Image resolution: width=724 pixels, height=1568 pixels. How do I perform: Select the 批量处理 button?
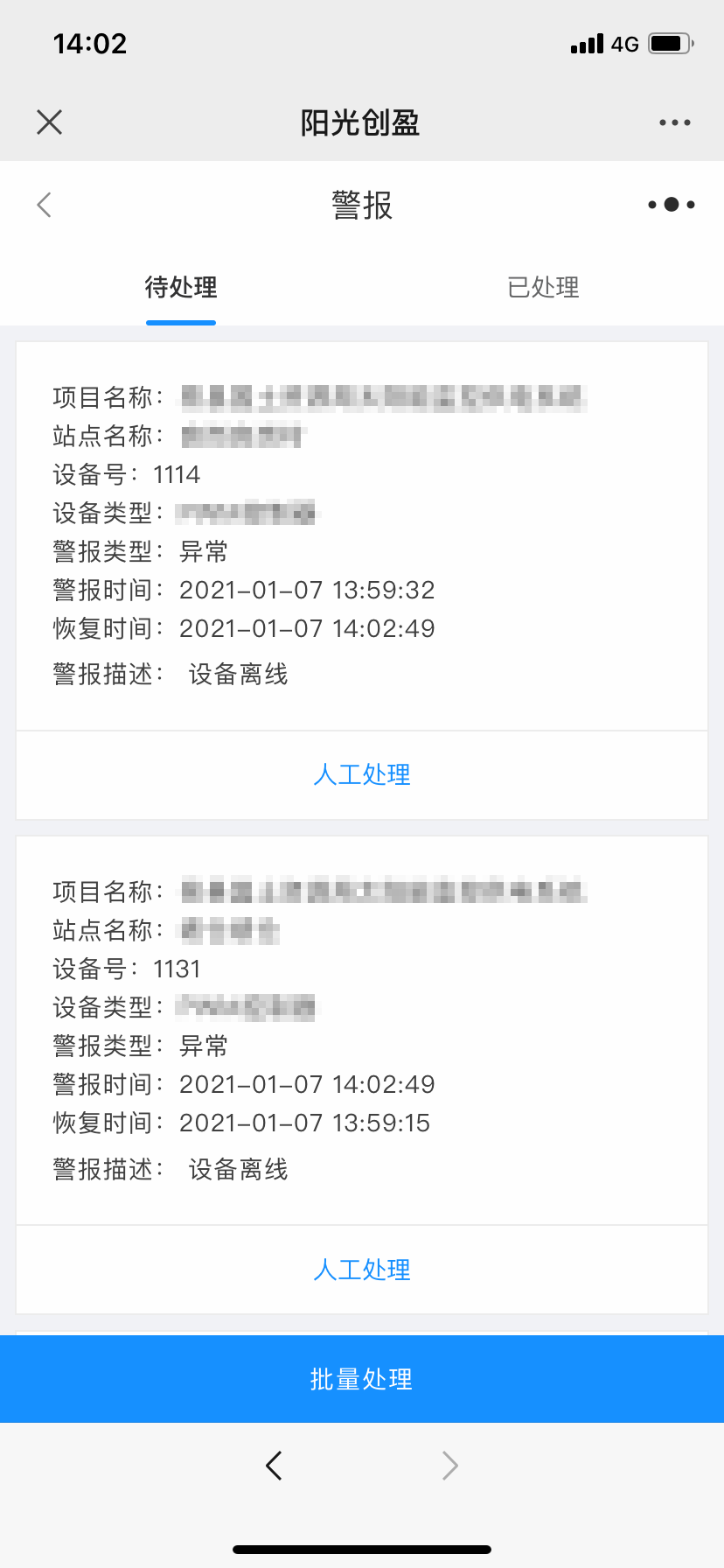coord(362,1379)
